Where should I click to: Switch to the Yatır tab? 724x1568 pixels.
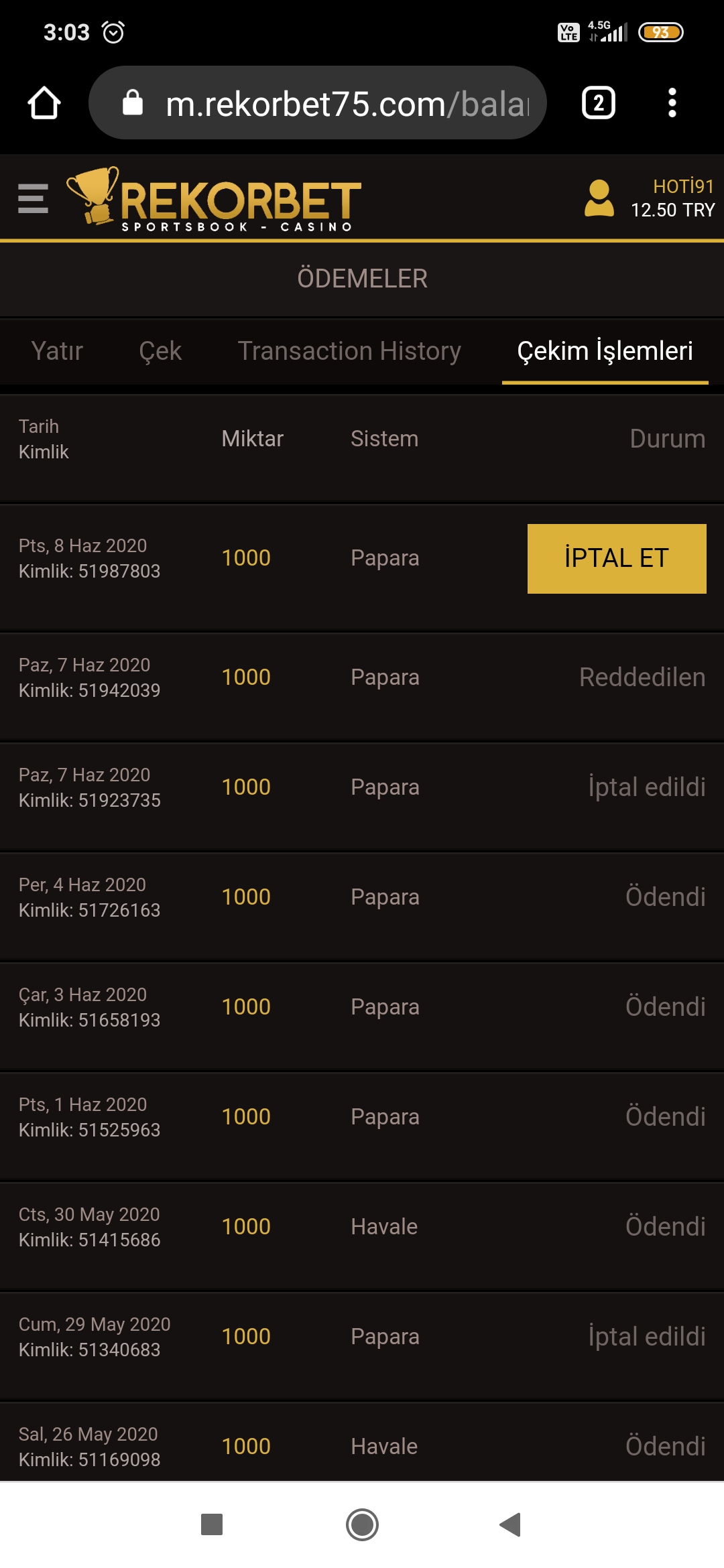pos(57,350)
